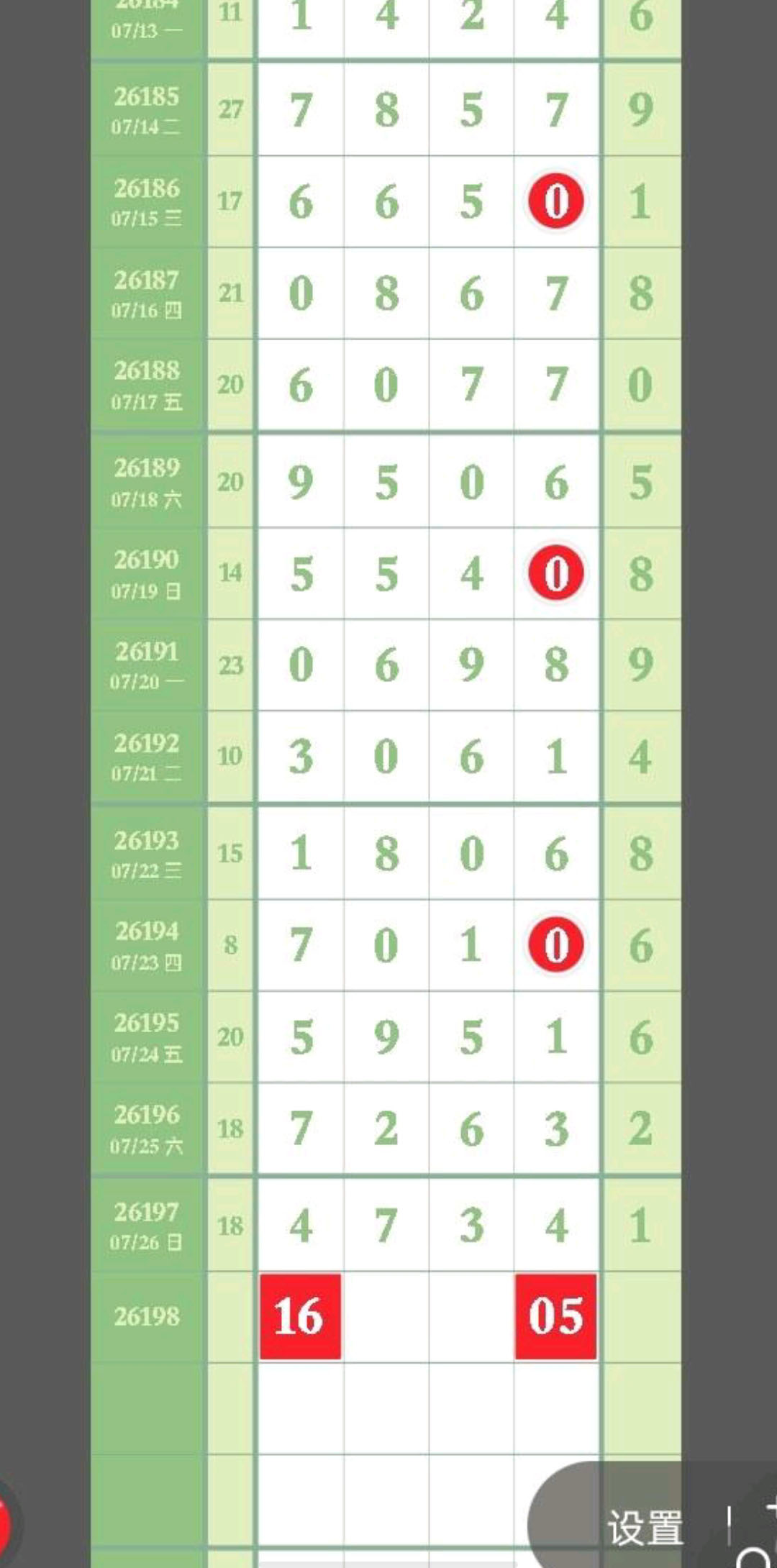Open the 设置 settings button
This screenshot has width=777, height=1568.
pos(645,1528)
